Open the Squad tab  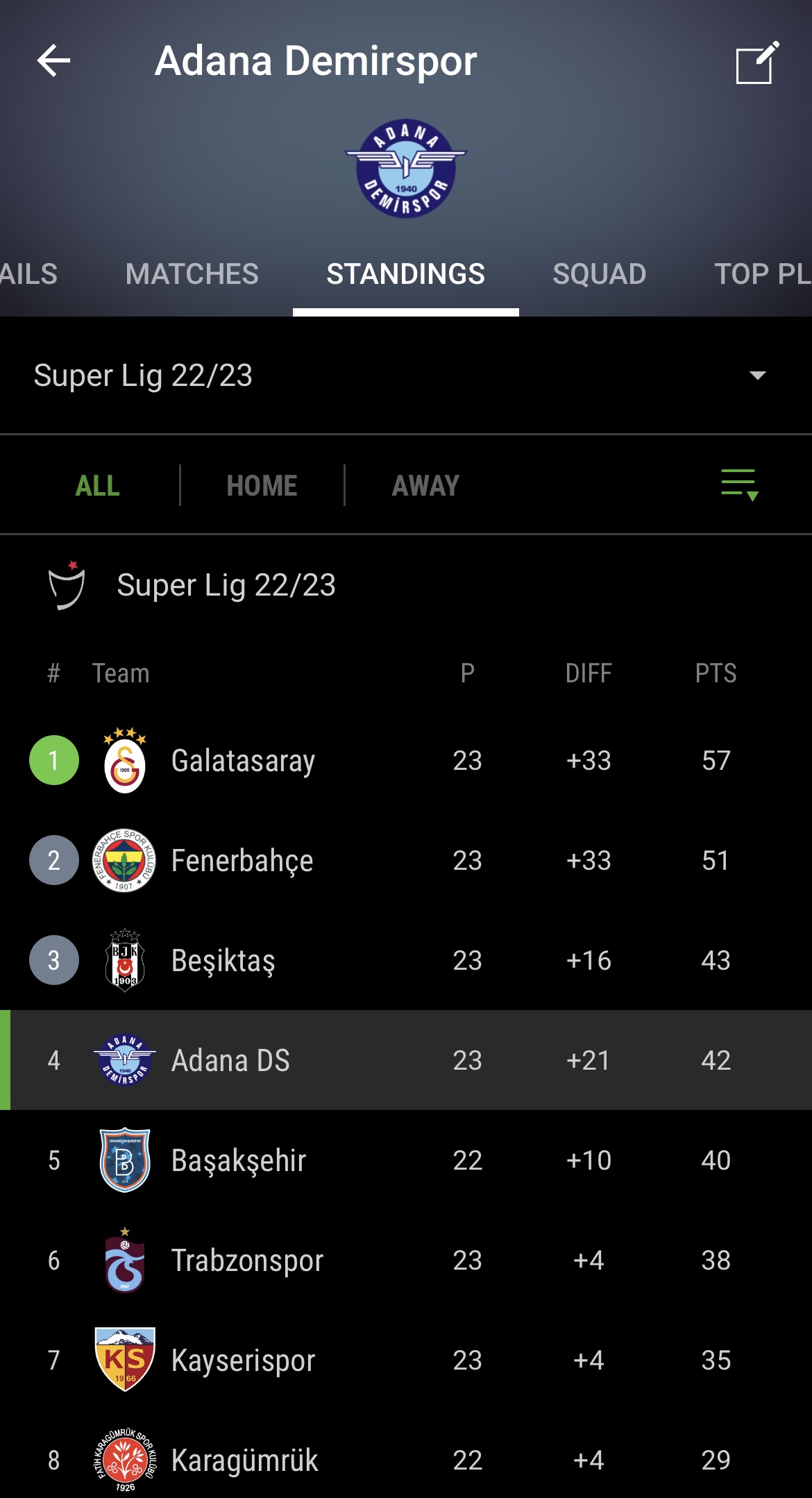click(x=600, y=274)
